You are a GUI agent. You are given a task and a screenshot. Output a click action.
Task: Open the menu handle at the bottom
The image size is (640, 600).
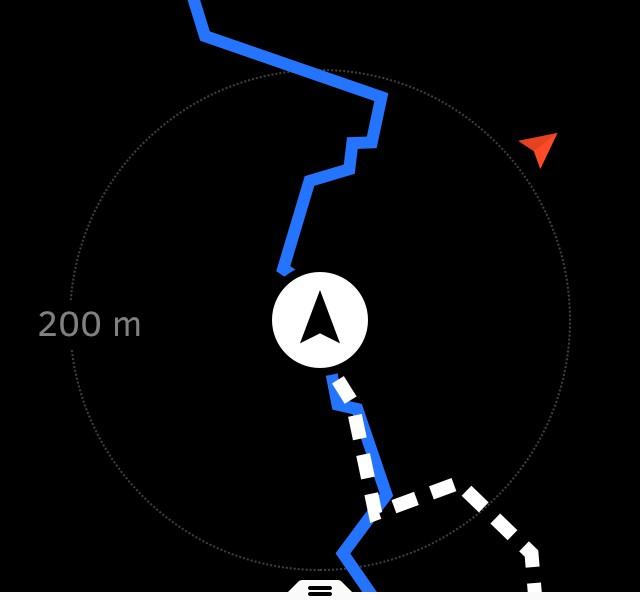point(320,590)
